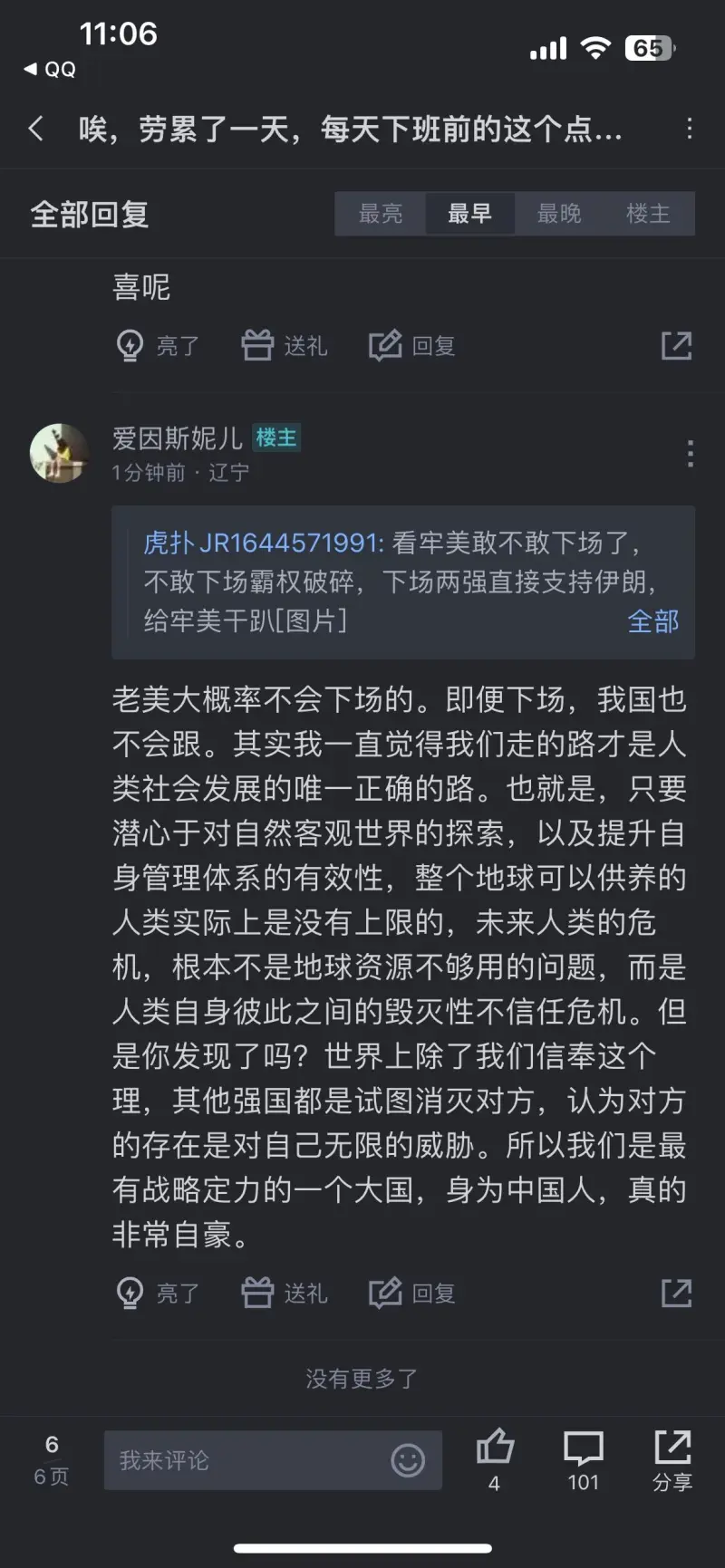
Task: Focus the 我来评论 comment field
Action: pos(245,1460)
